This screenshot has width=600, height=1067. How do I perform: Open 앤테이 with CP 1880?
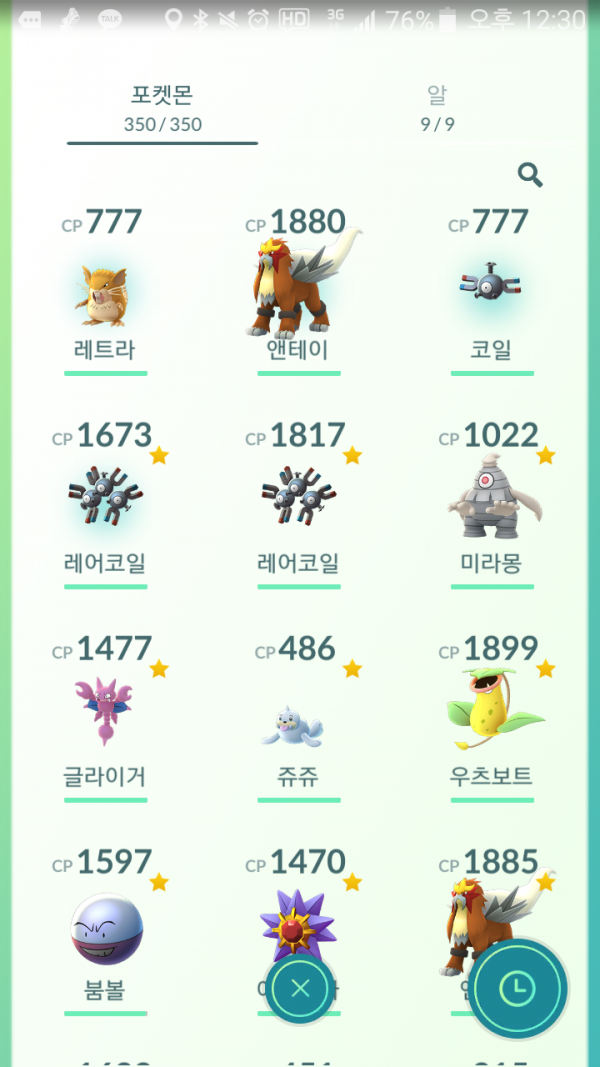(298, 290)
